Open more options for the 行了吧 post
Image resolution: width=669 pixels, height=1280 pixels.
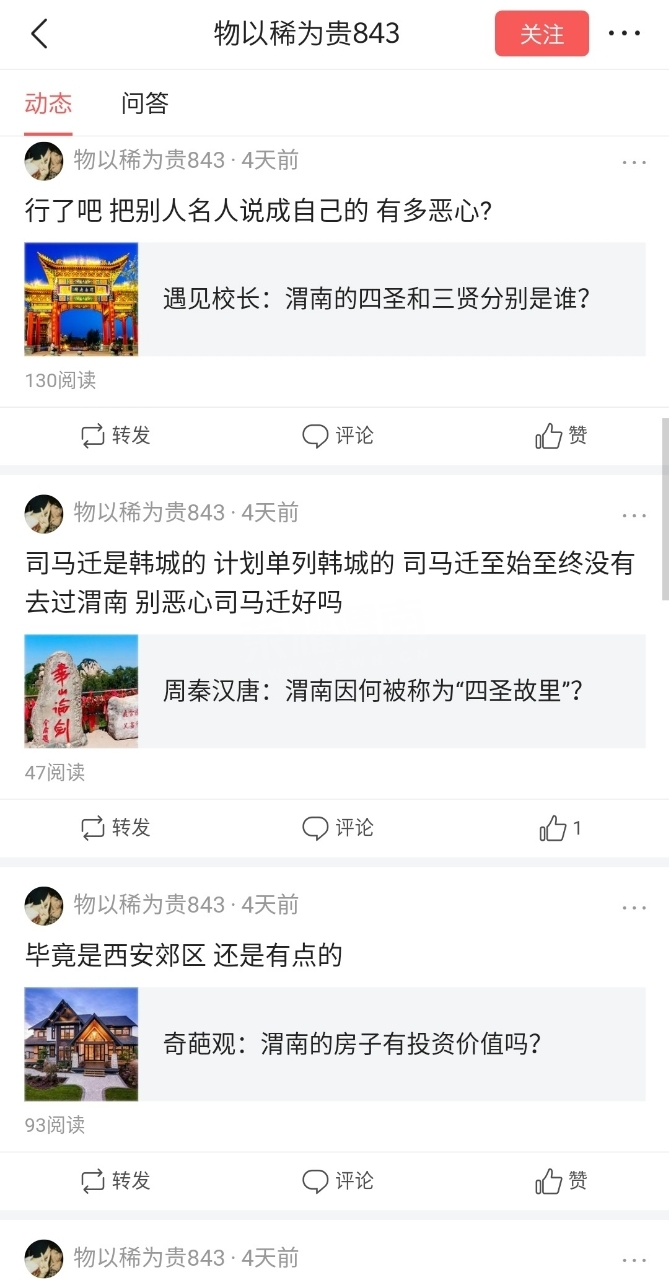pos(634,162)
